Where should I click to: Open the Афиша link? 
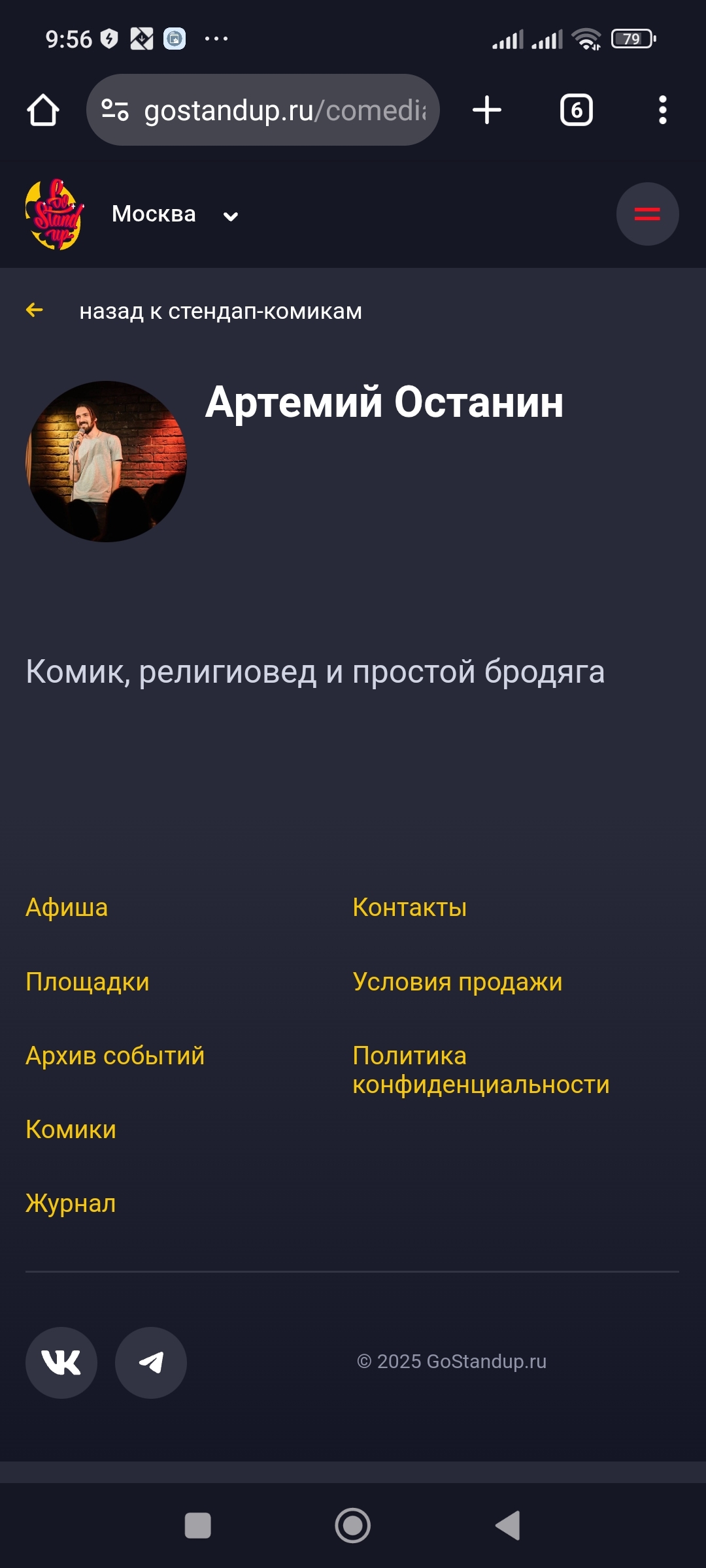tap(67, 907)
